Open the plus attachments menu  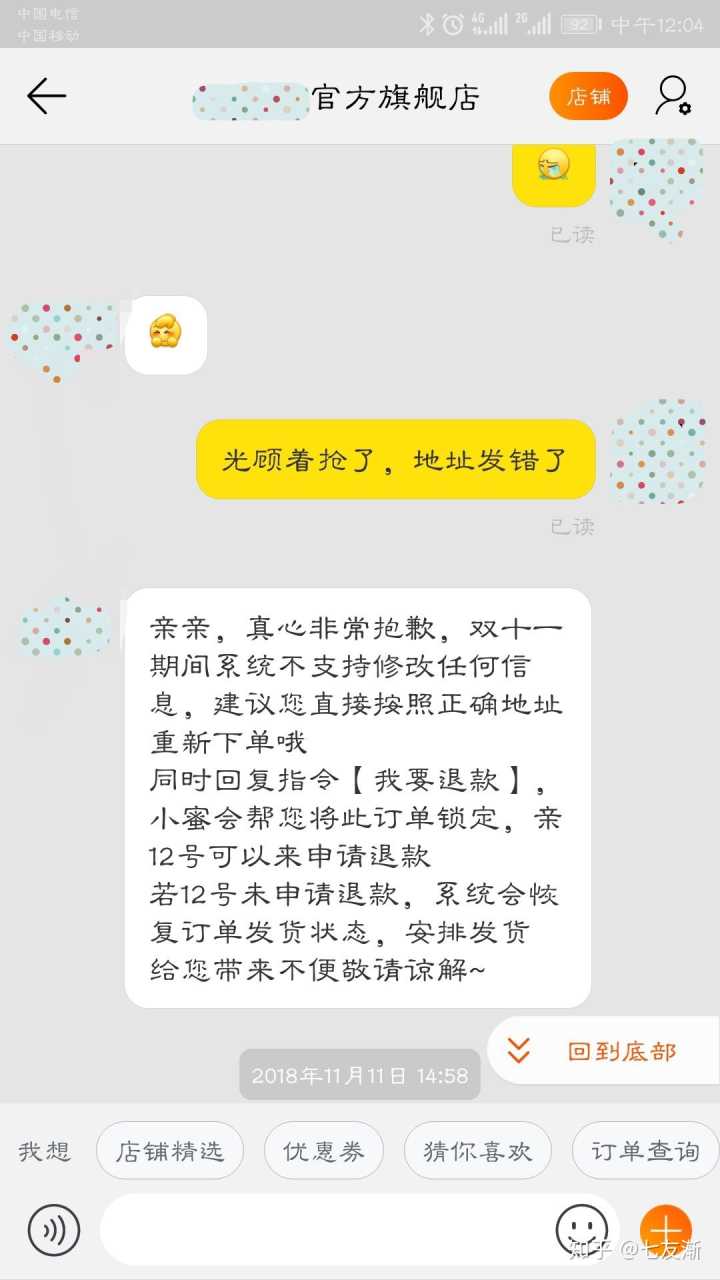(665, 1230)
